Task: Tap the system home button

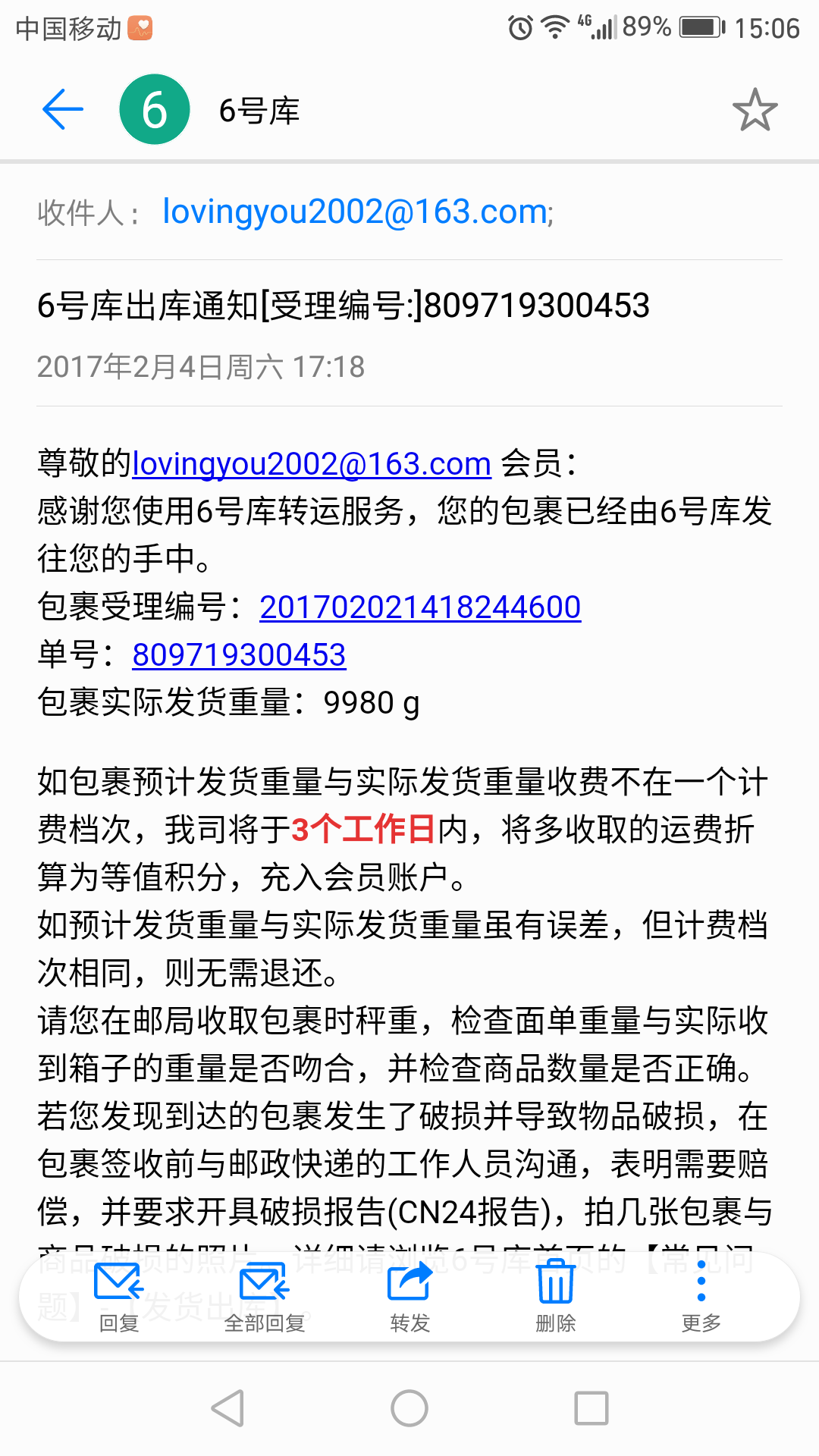Action: (x=409, y=1408)
